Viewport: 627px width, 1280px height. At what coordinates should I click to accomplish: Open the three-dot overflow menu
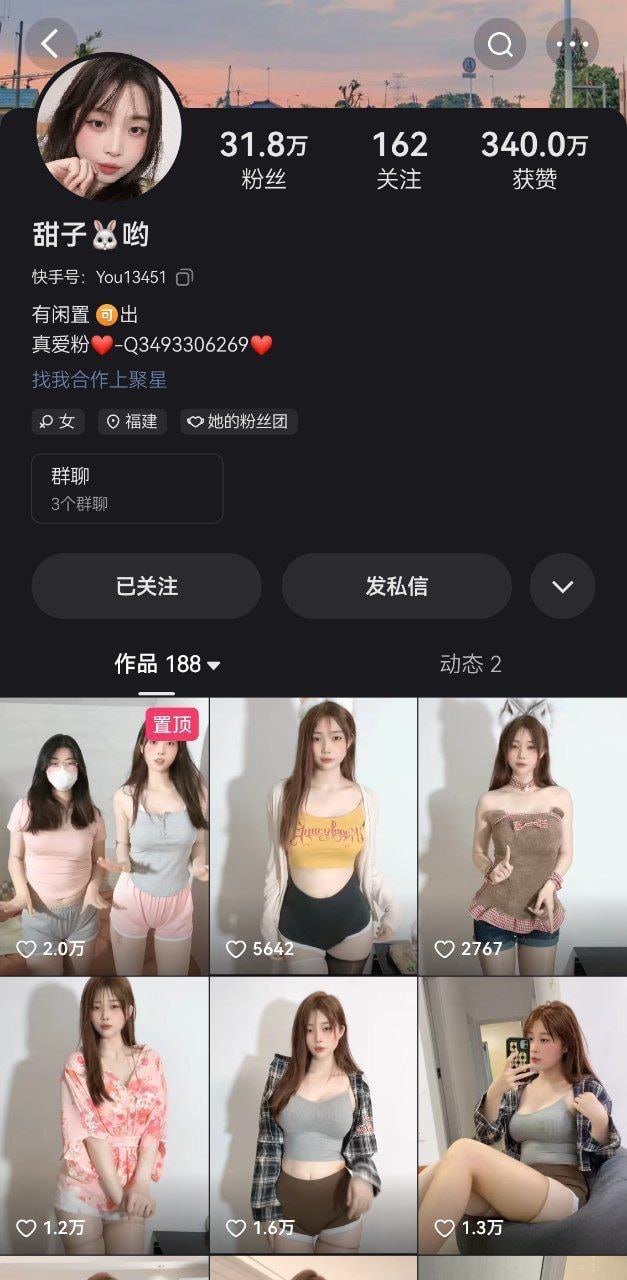click(x=572, y=43)
